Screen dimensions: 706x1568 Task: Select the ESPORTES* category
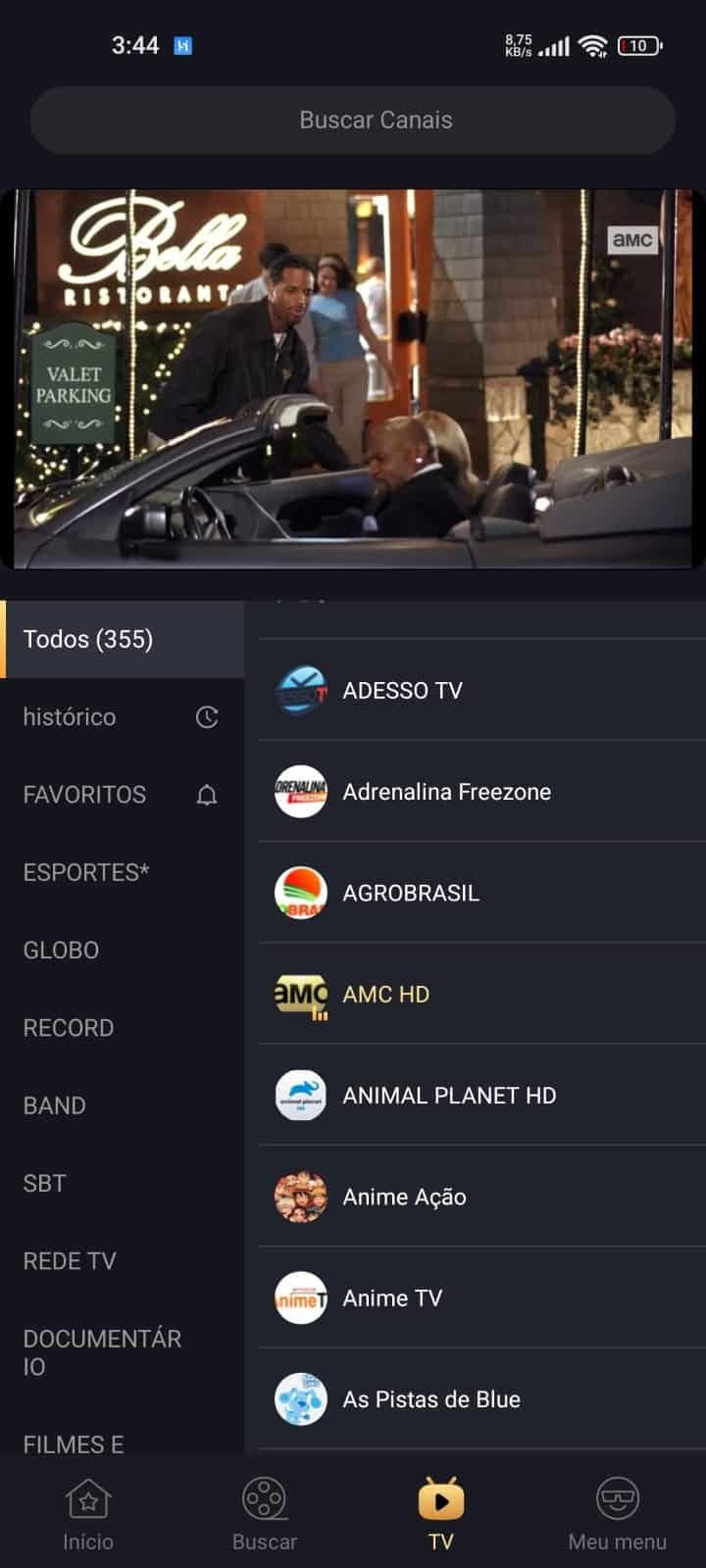pos(122,872)
